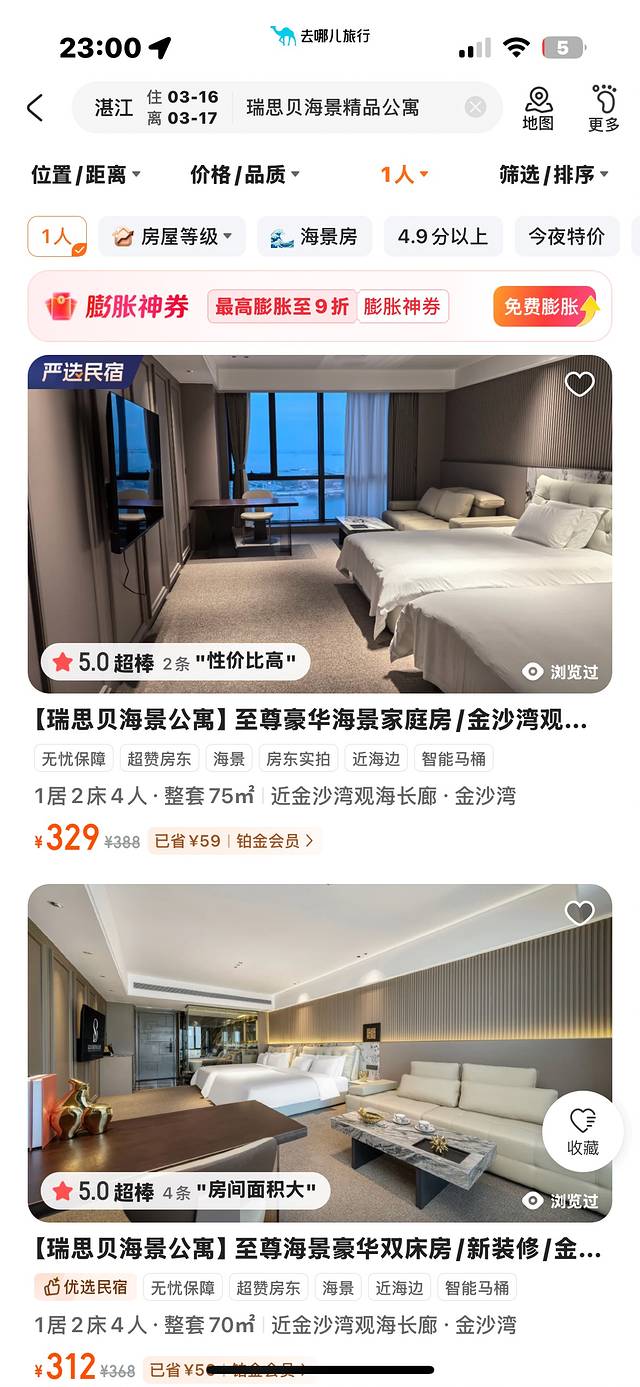Change the 03-16 to 03-17 stay dates
This screenshot has width=640, height=1387.
click(x=183, y=107)
